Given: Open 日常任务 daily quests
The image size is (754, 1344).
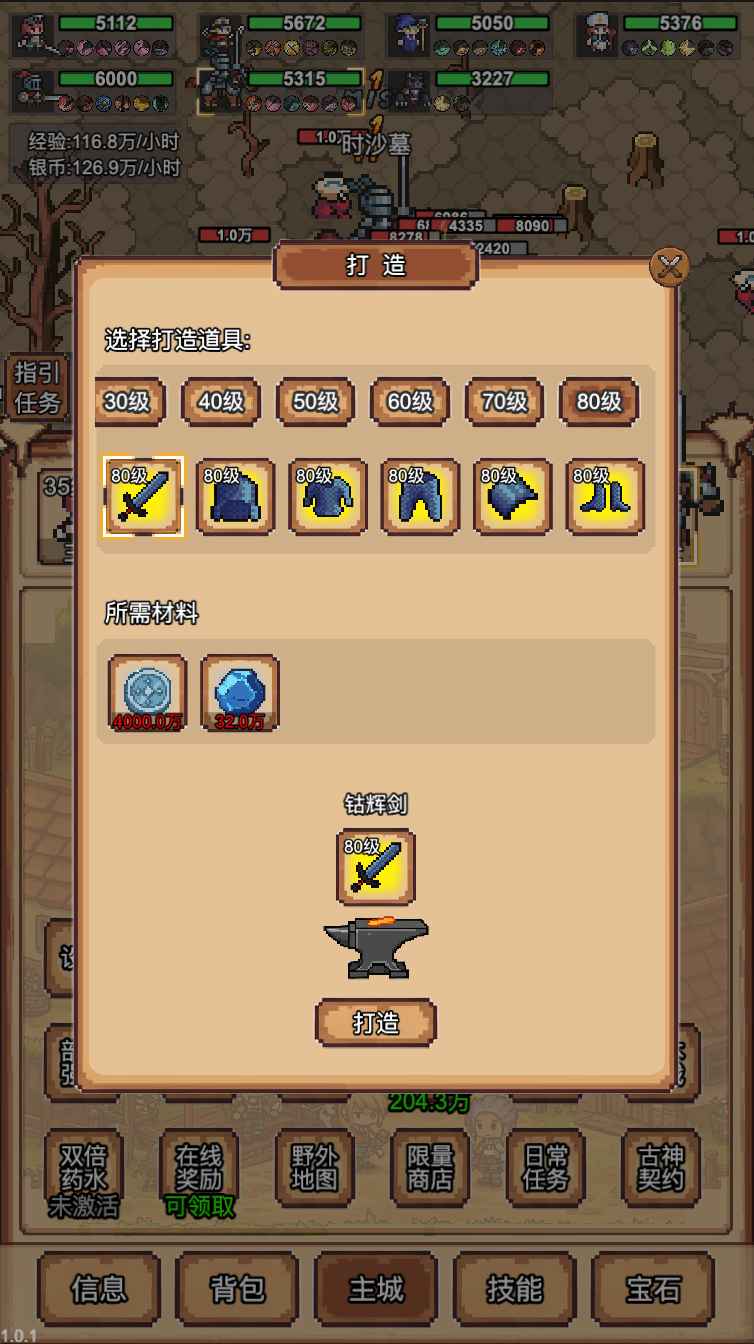Looking at the screenshot, I should click(546, 1167).
